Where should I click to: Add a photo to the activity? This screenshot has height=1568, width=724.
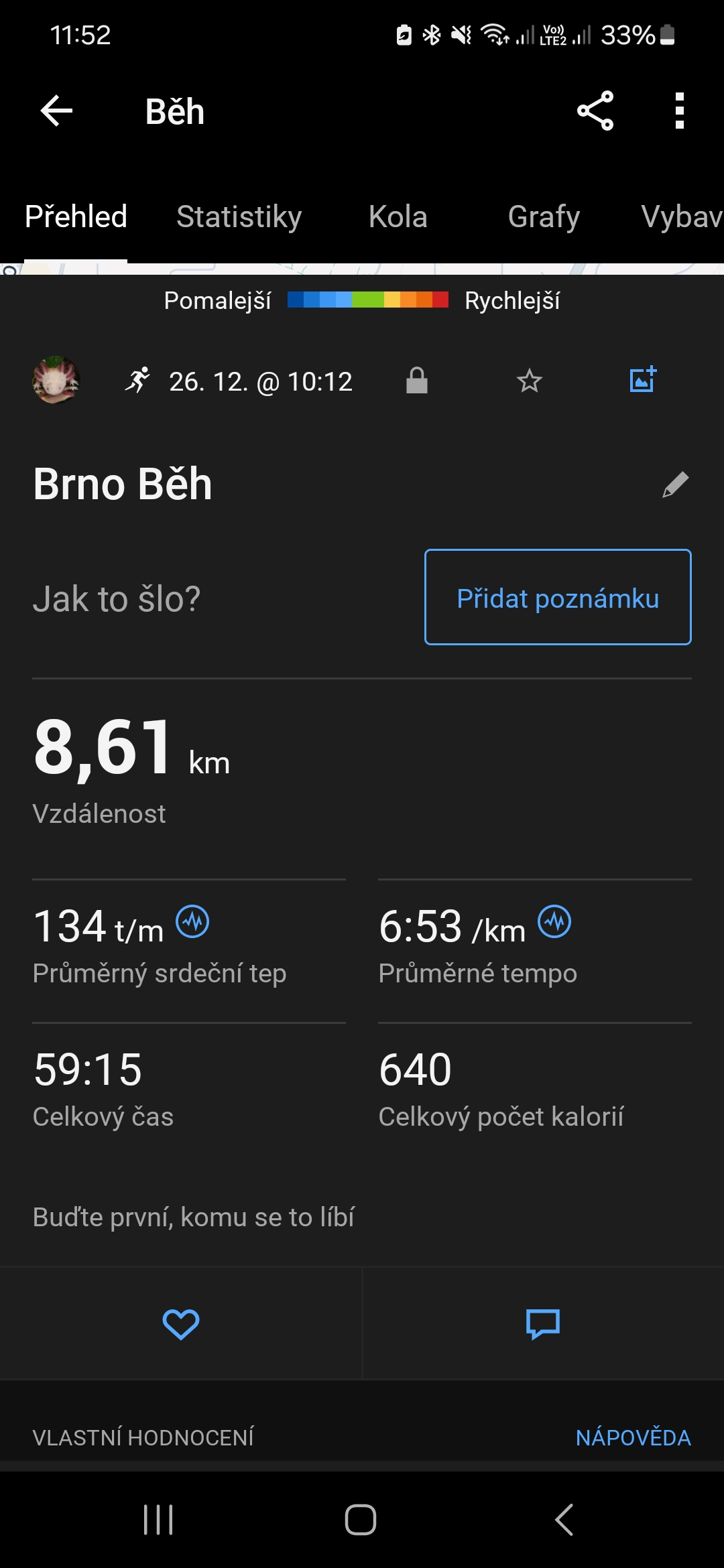pyautogui.click(x=642, y=380)
